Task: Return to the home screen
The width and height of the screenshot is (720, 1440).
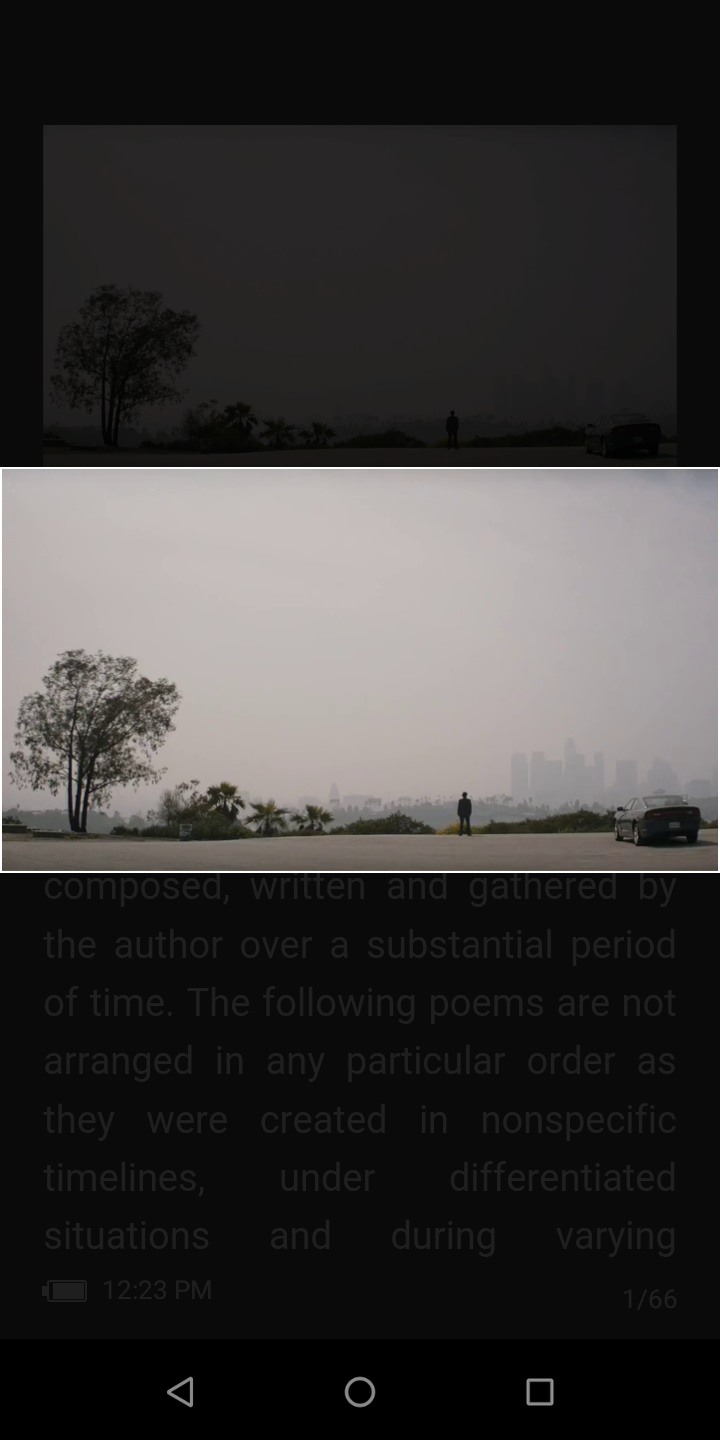Action: pyautogui.click(x=360, y=1391)
